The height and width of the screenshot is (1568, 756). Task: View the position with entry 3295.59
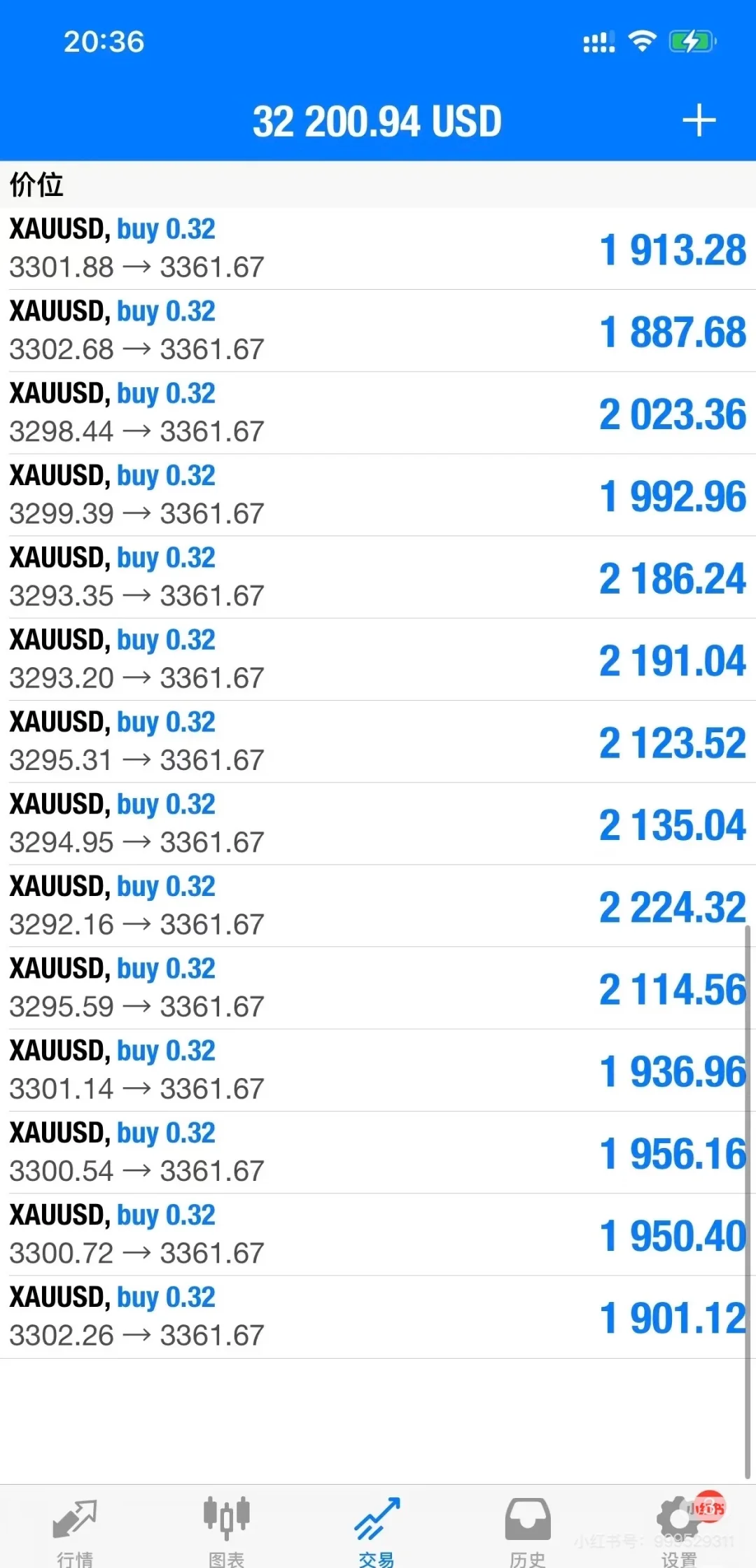[378, 988]
